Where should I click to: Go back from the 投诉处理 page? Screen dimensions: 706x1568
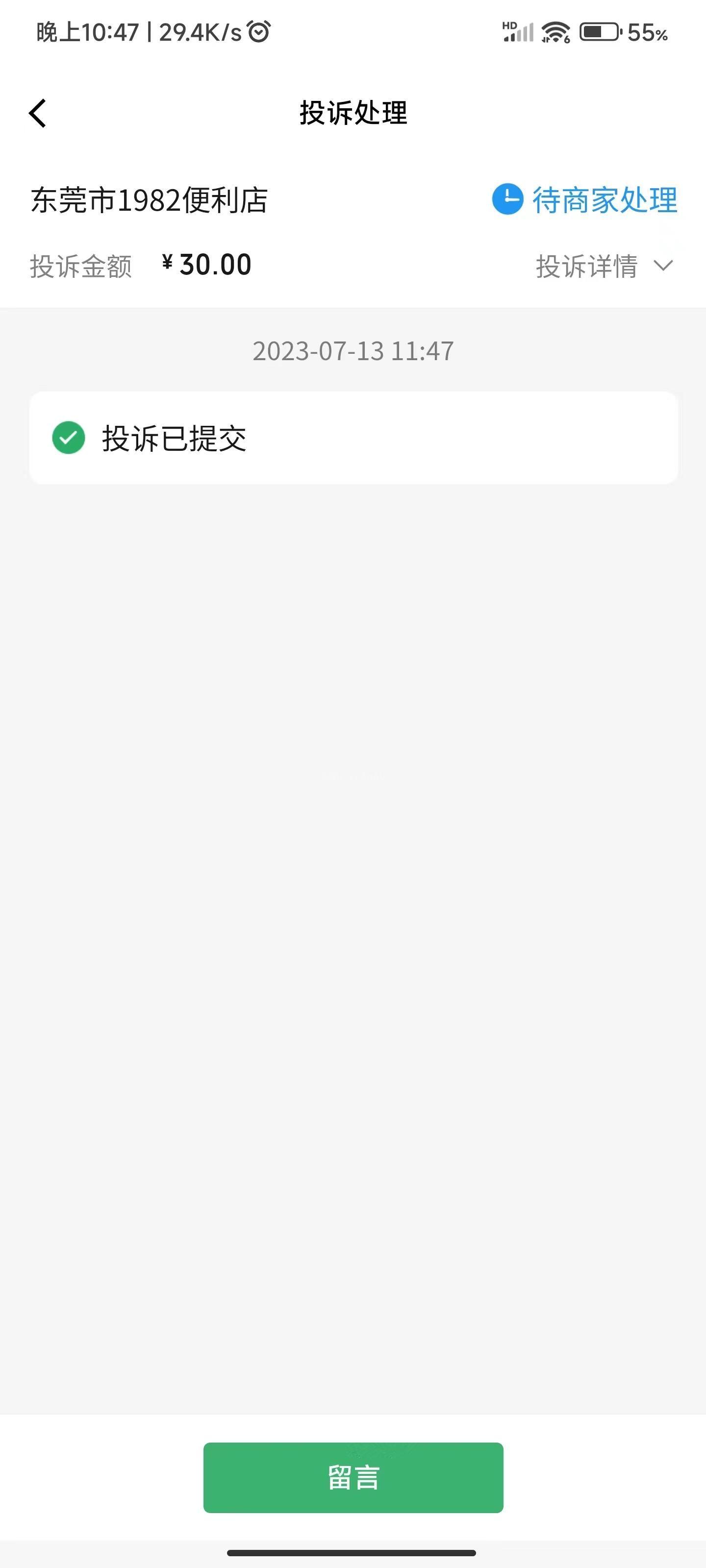[x=38, y=113]
